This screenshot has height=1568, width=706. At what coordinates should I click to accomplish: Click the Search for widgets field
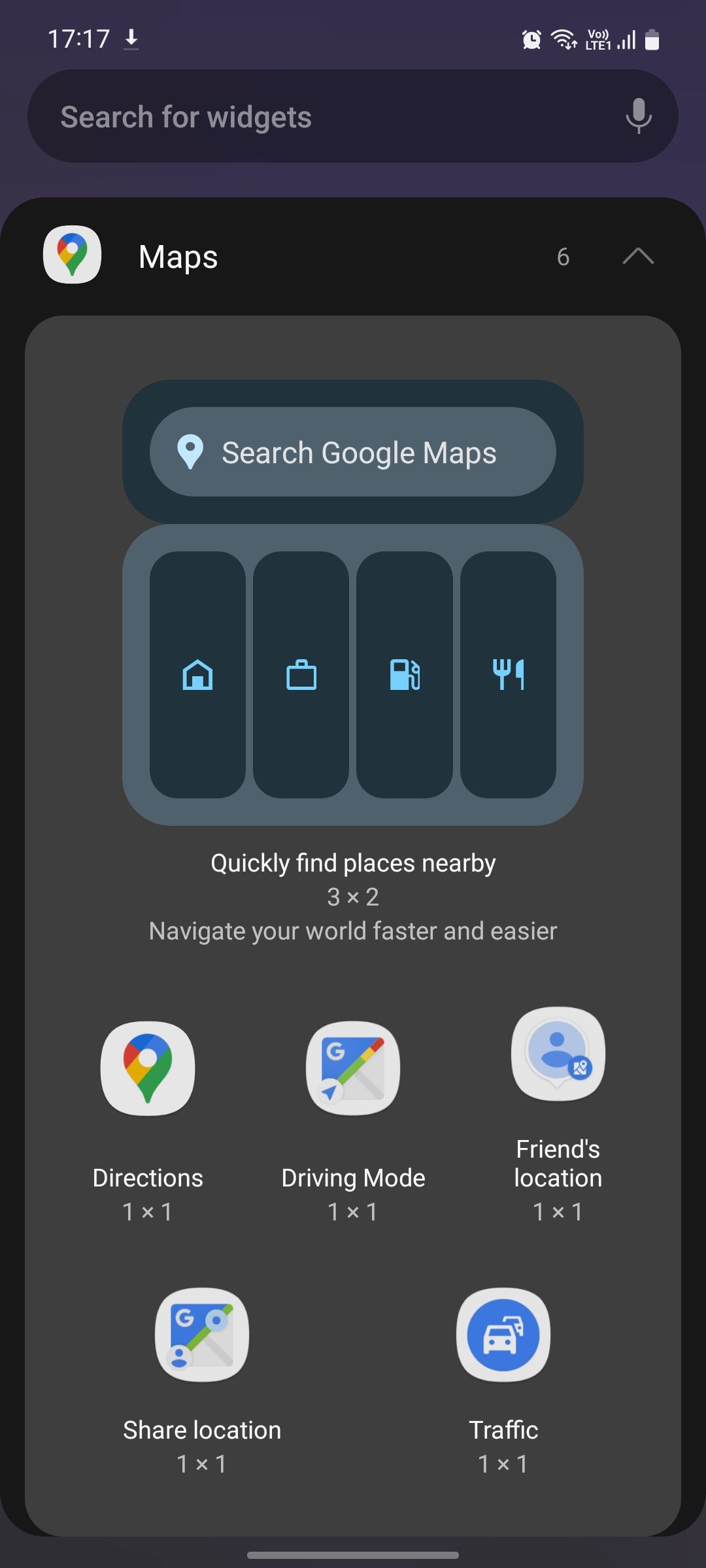pos(294,116)
